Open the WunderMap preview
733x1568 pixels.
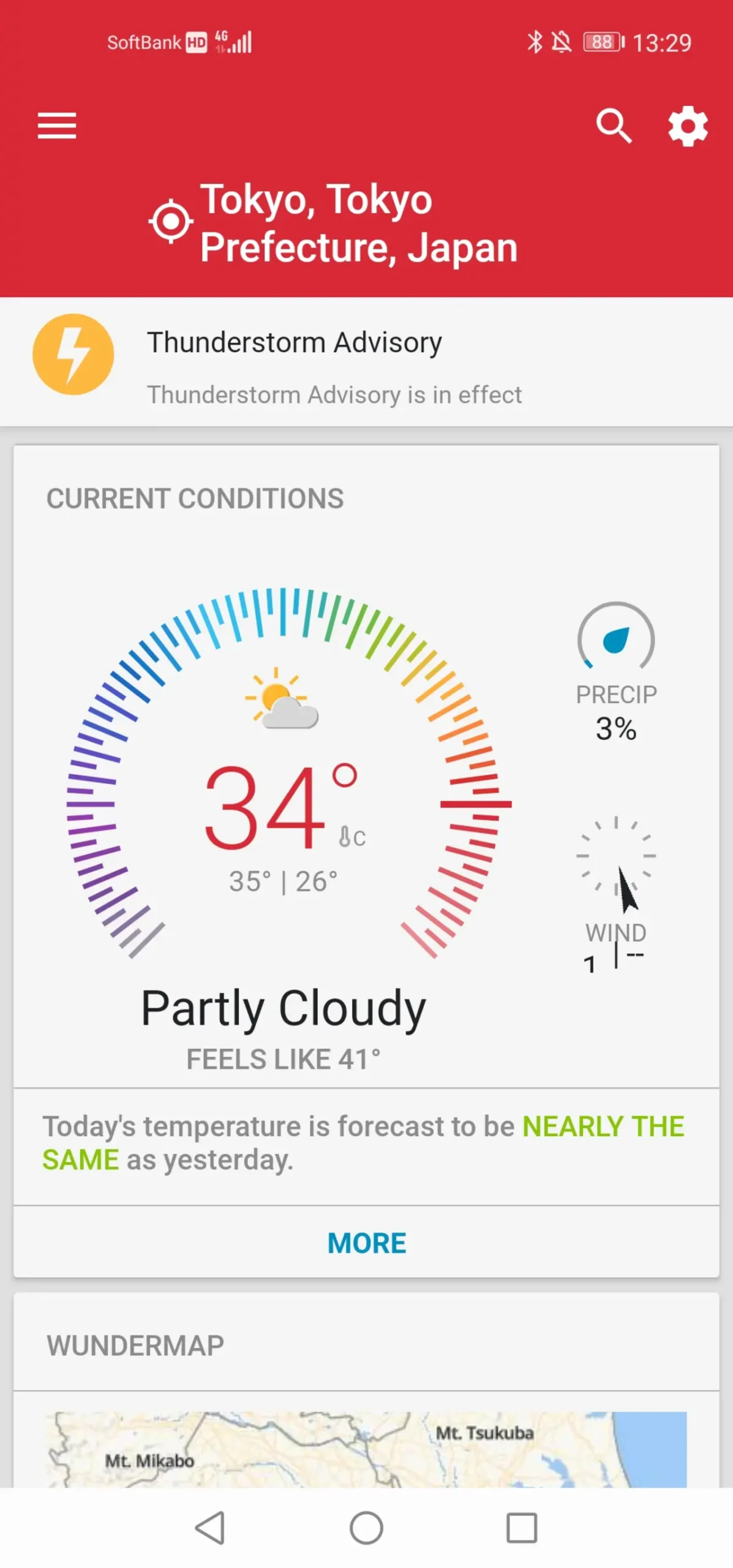point(366,1448)
